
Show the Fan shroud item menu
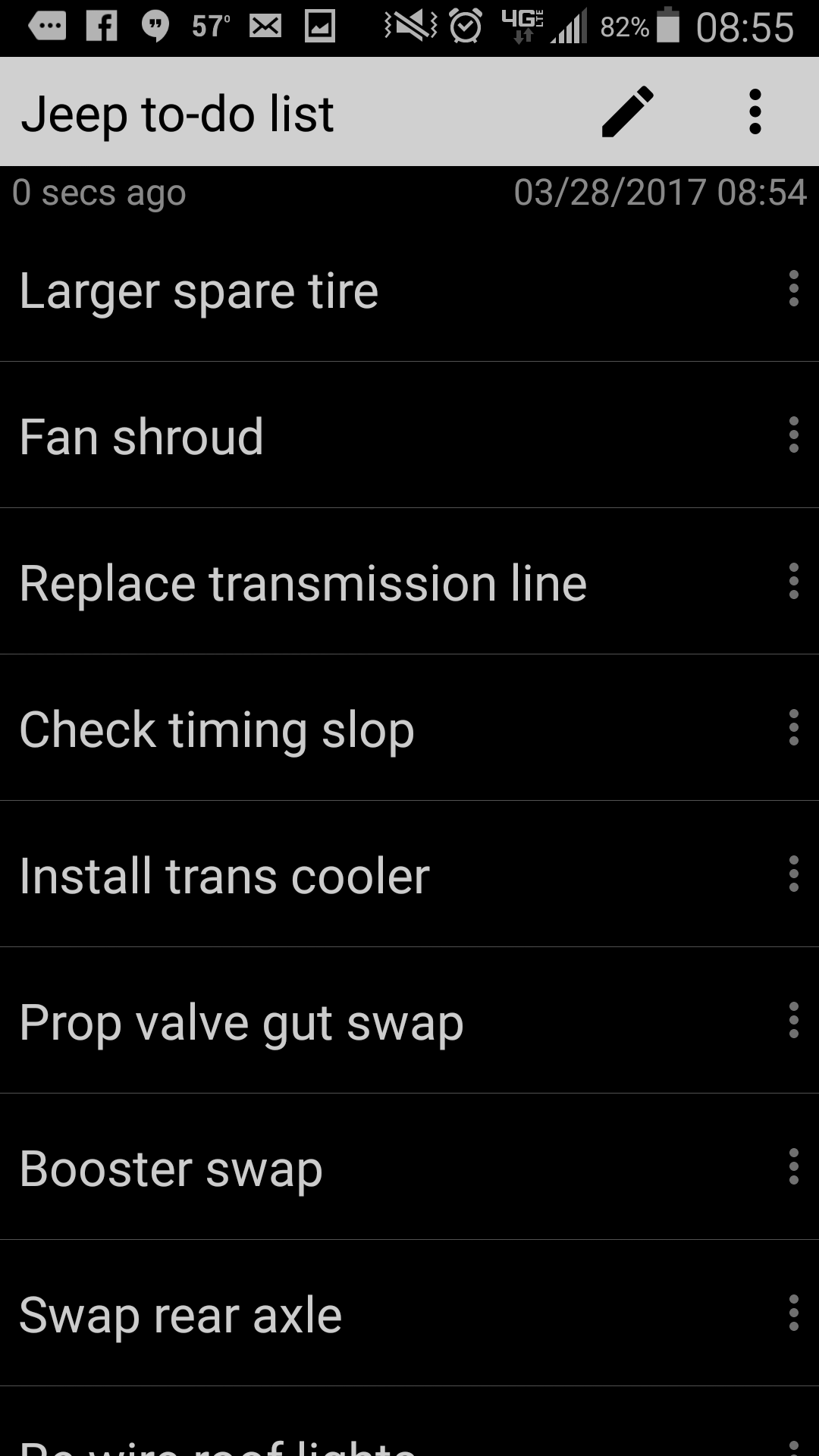pos(793,435)
